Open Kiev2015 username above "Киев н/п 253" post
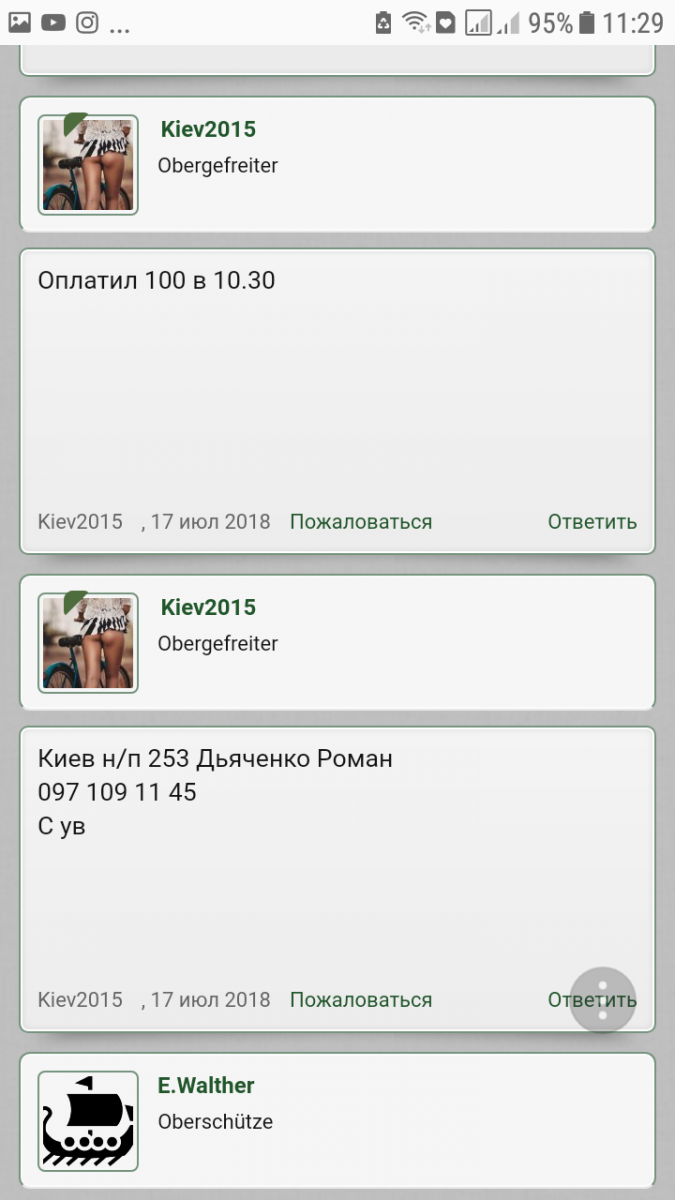Screen dimensions: 675x1200 click(x=208, y=607)
